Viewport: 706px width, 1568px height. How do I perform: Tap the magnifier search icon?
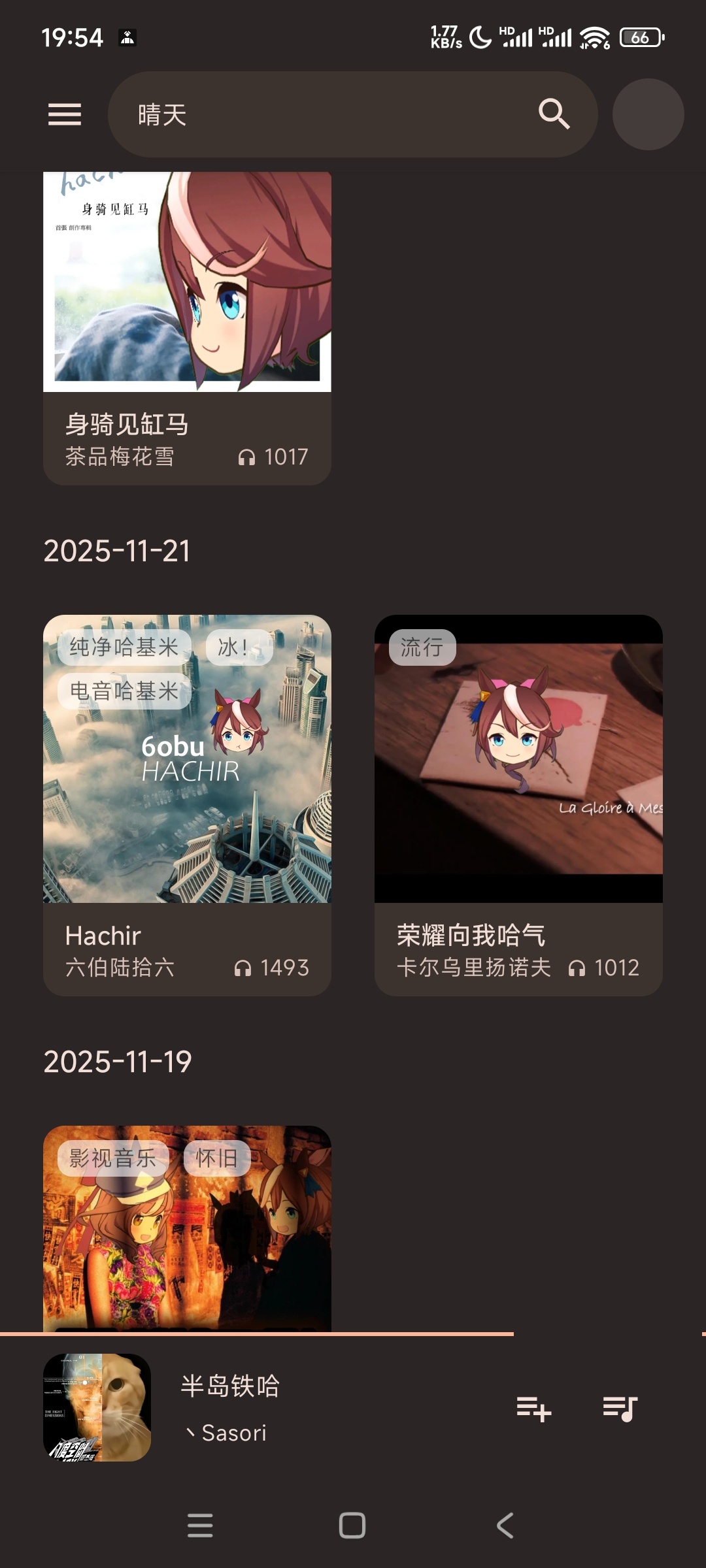[x=554, y=114]
